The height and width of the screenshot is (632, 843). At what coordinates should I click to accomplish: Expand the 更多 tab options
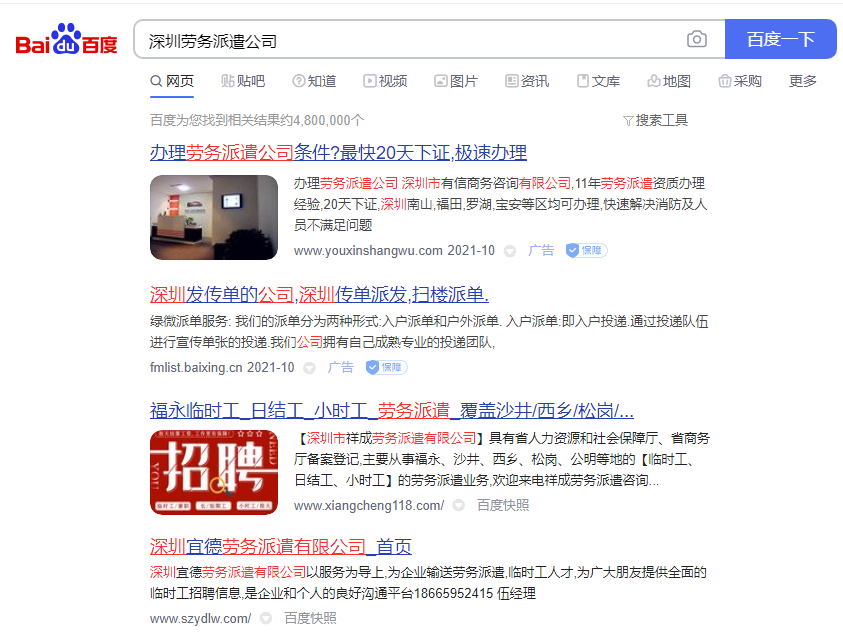803,81
